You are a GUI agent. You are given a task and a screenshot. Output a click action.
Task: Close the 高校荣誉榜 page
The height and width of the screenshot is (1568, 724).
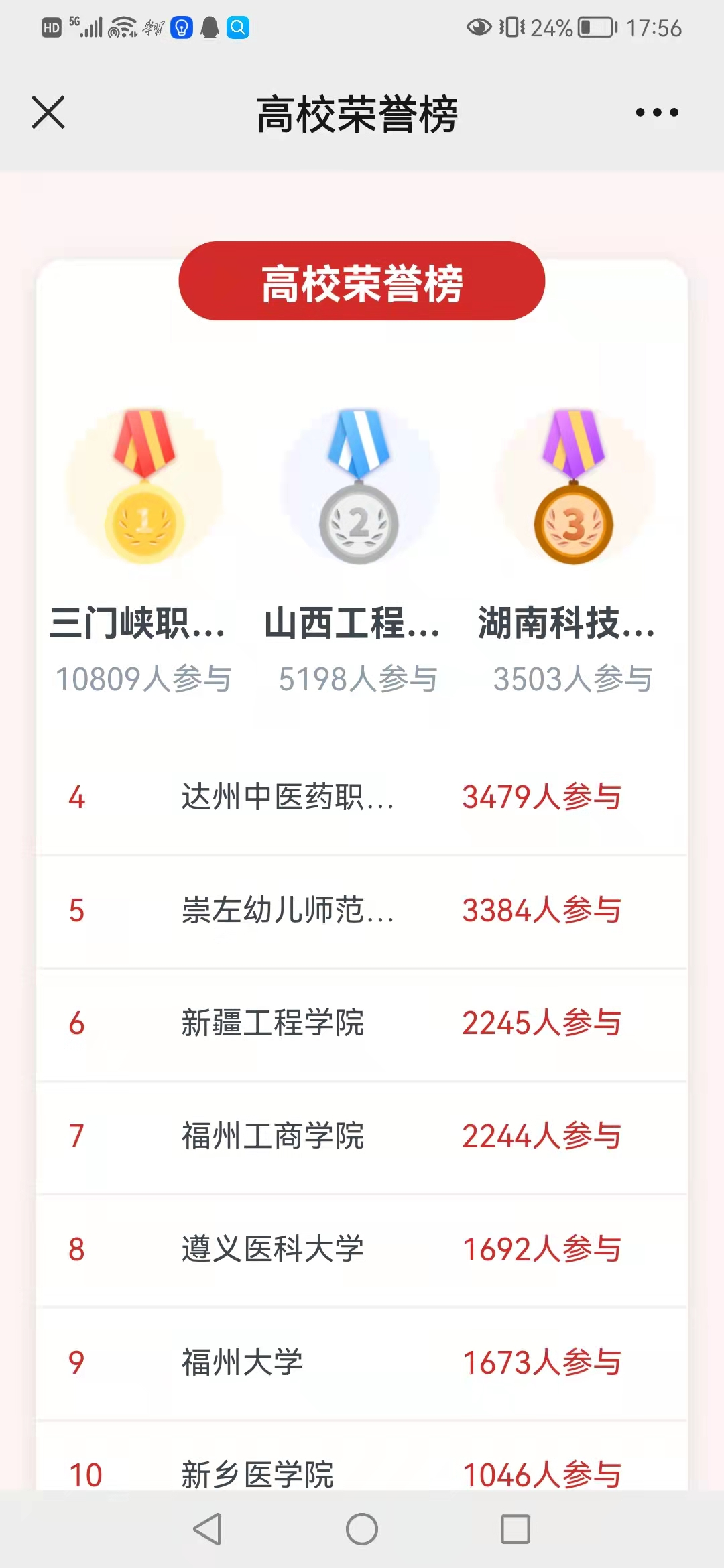[x=48, y=112]
